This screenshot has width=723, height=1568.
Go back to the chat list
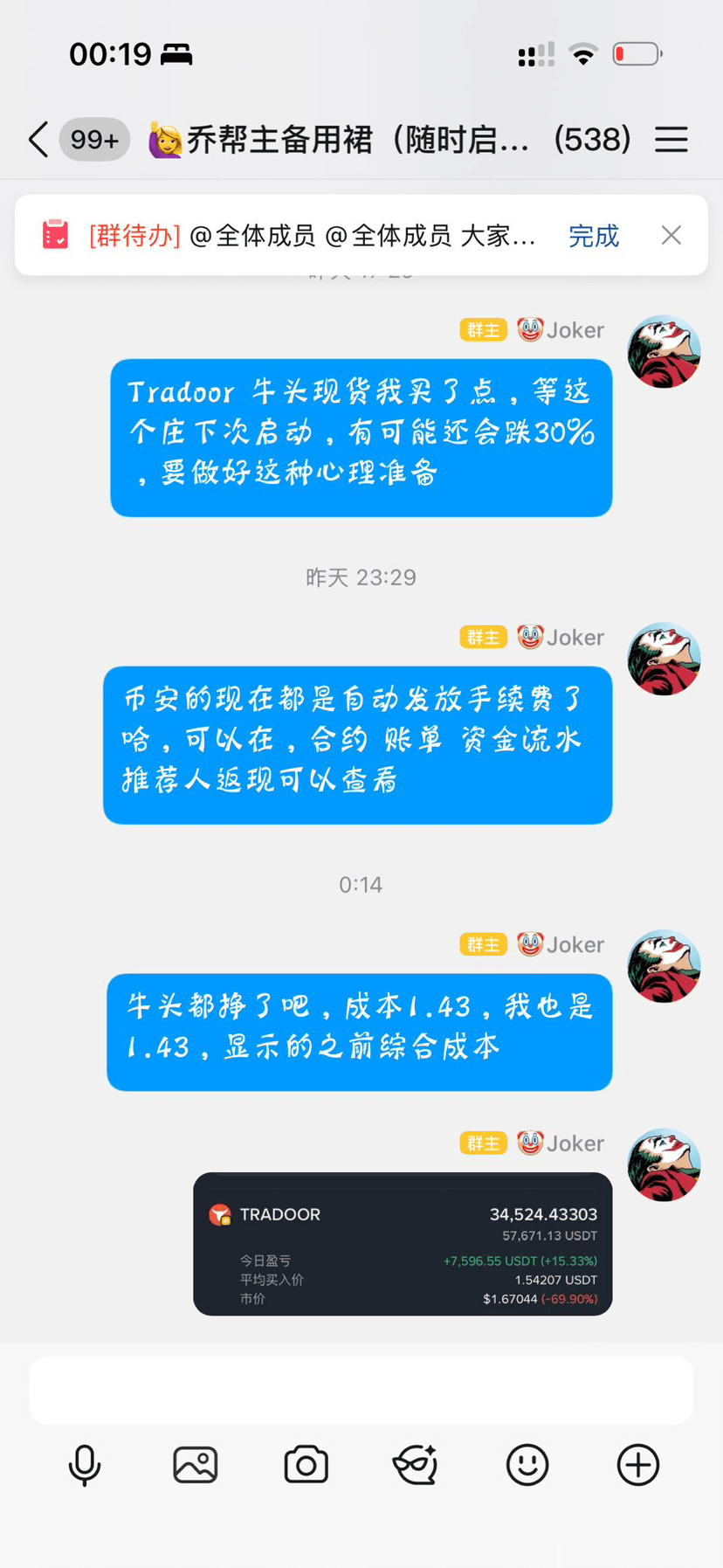click(38, 140)
